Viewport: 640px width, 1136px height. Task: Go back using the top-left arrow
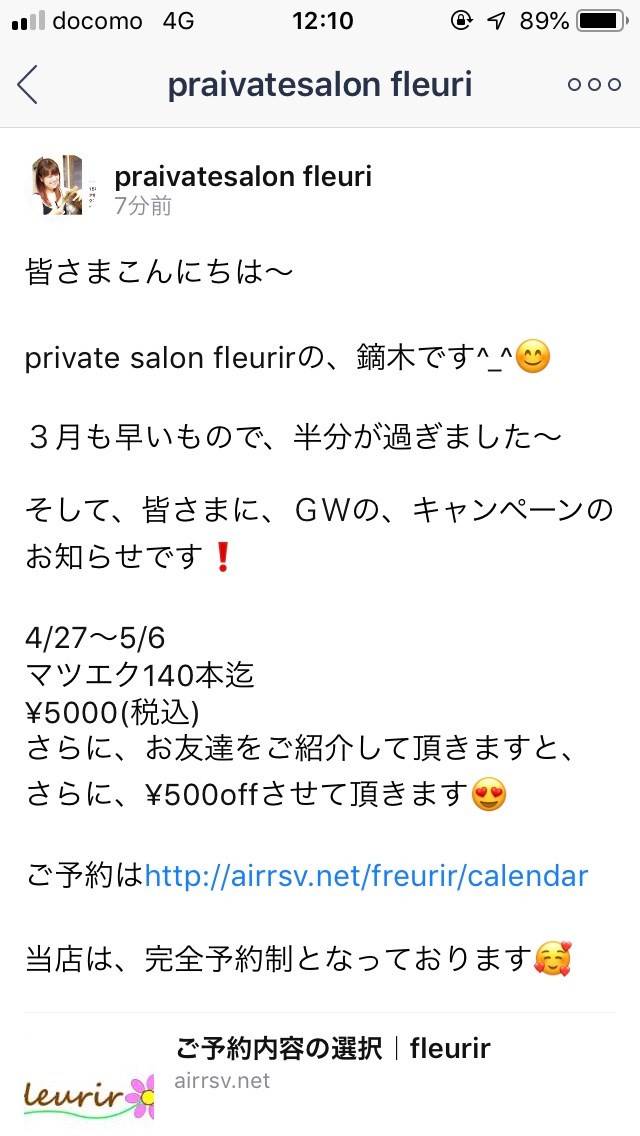tap(28, 85)
